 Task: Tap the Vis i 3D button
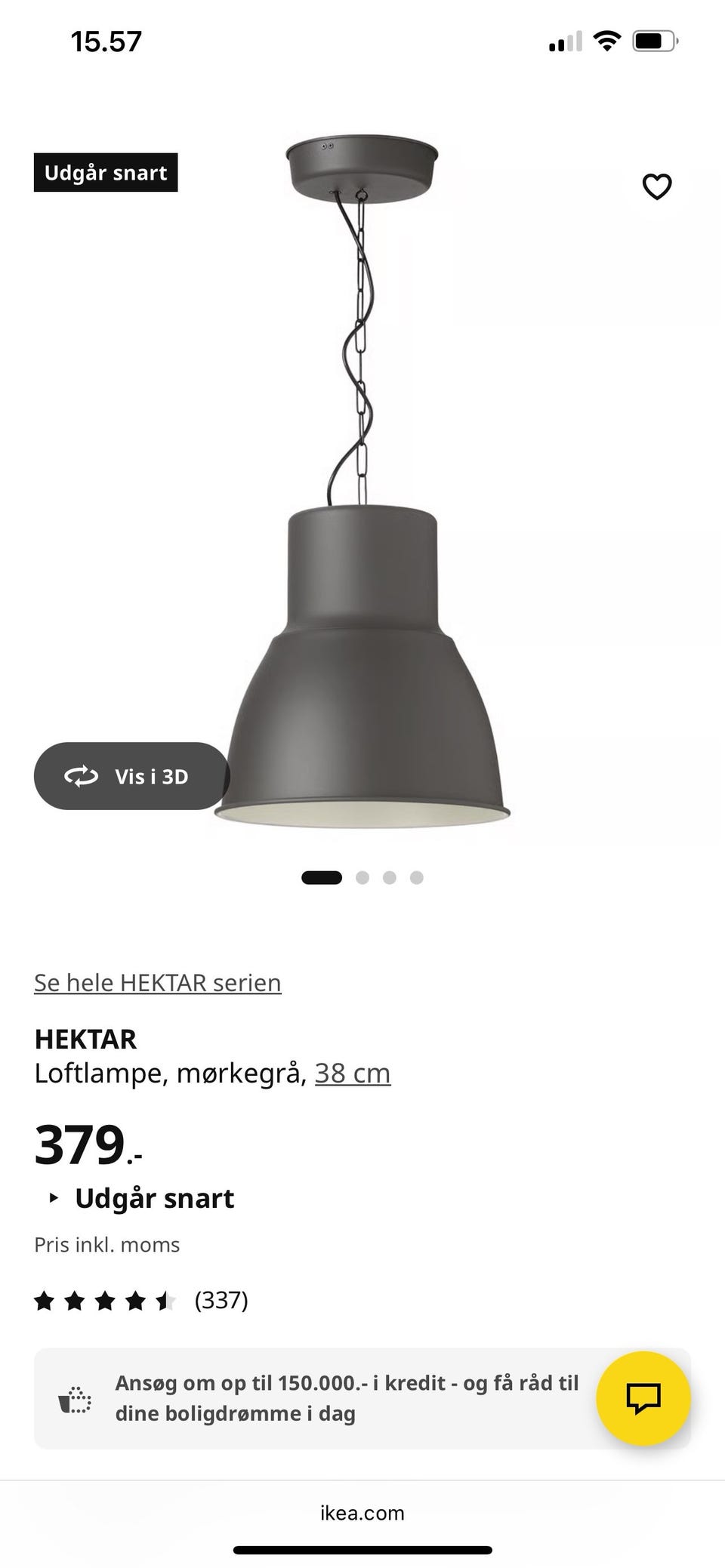[x=130, y=775]
